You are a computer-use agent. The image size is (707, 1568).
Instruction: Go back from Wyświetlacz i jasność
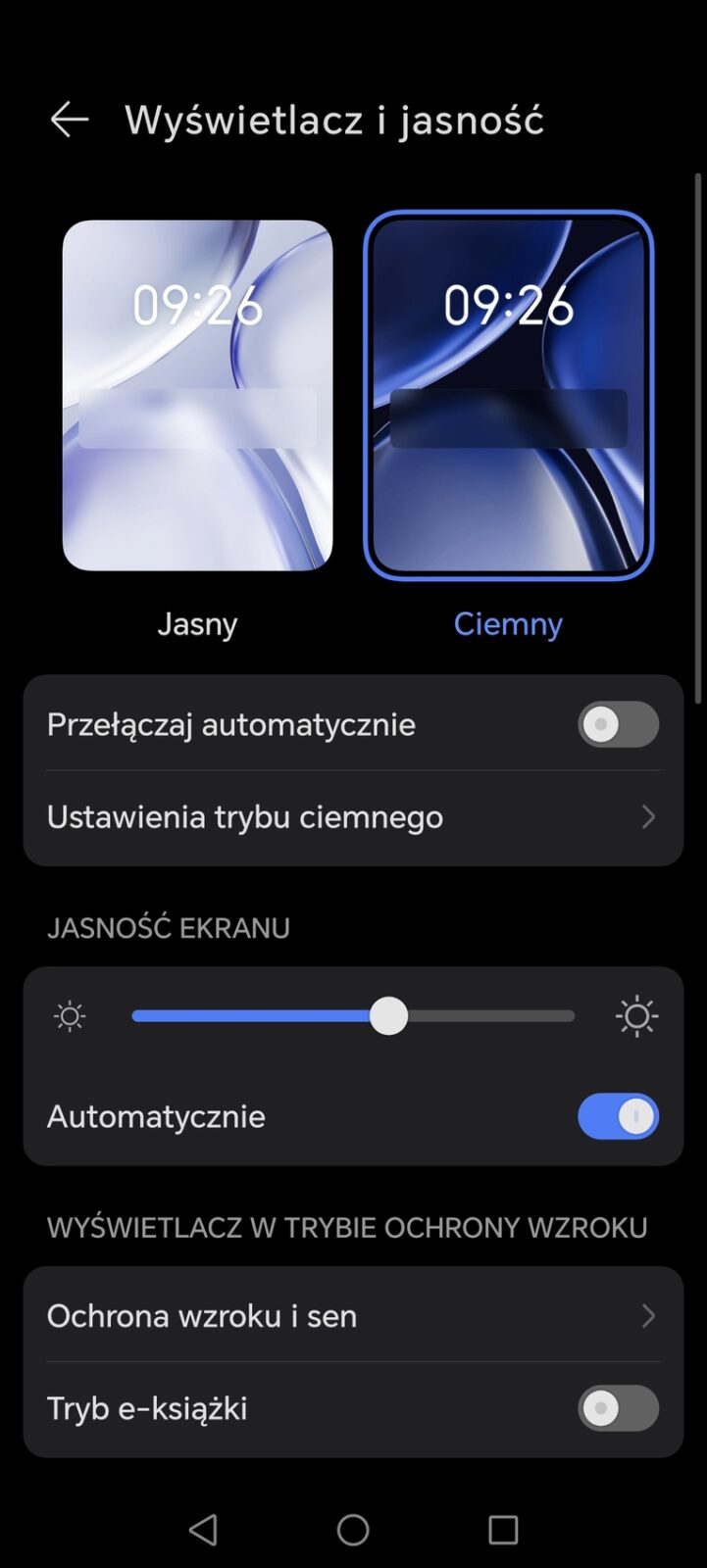pos(70,120)
